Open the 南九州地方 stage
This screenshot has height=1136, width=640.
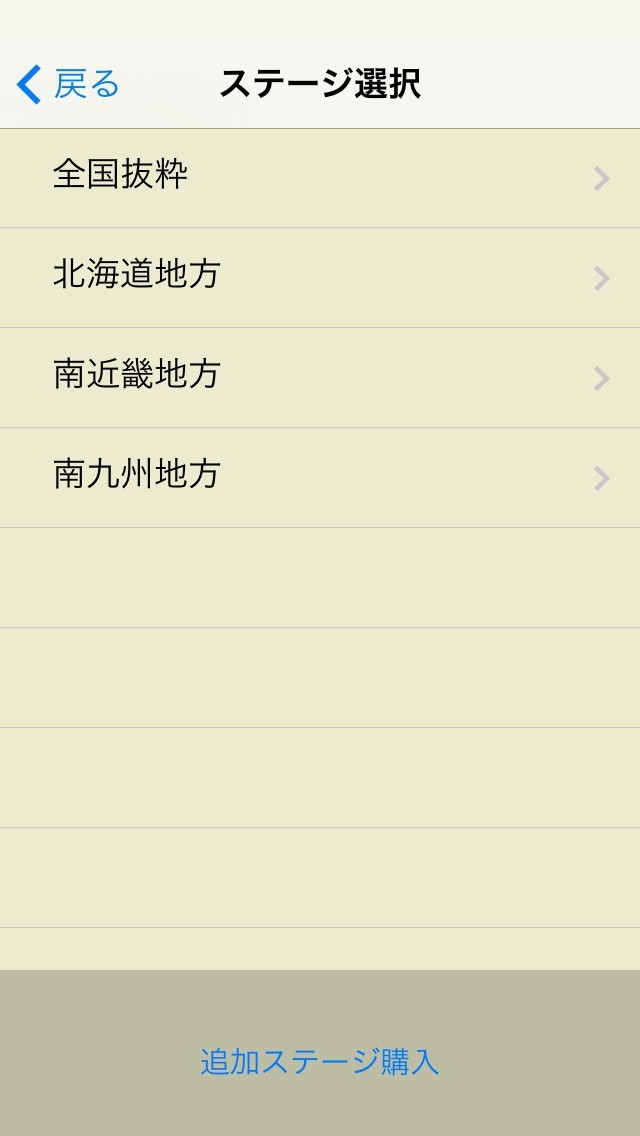pos(320,477)
